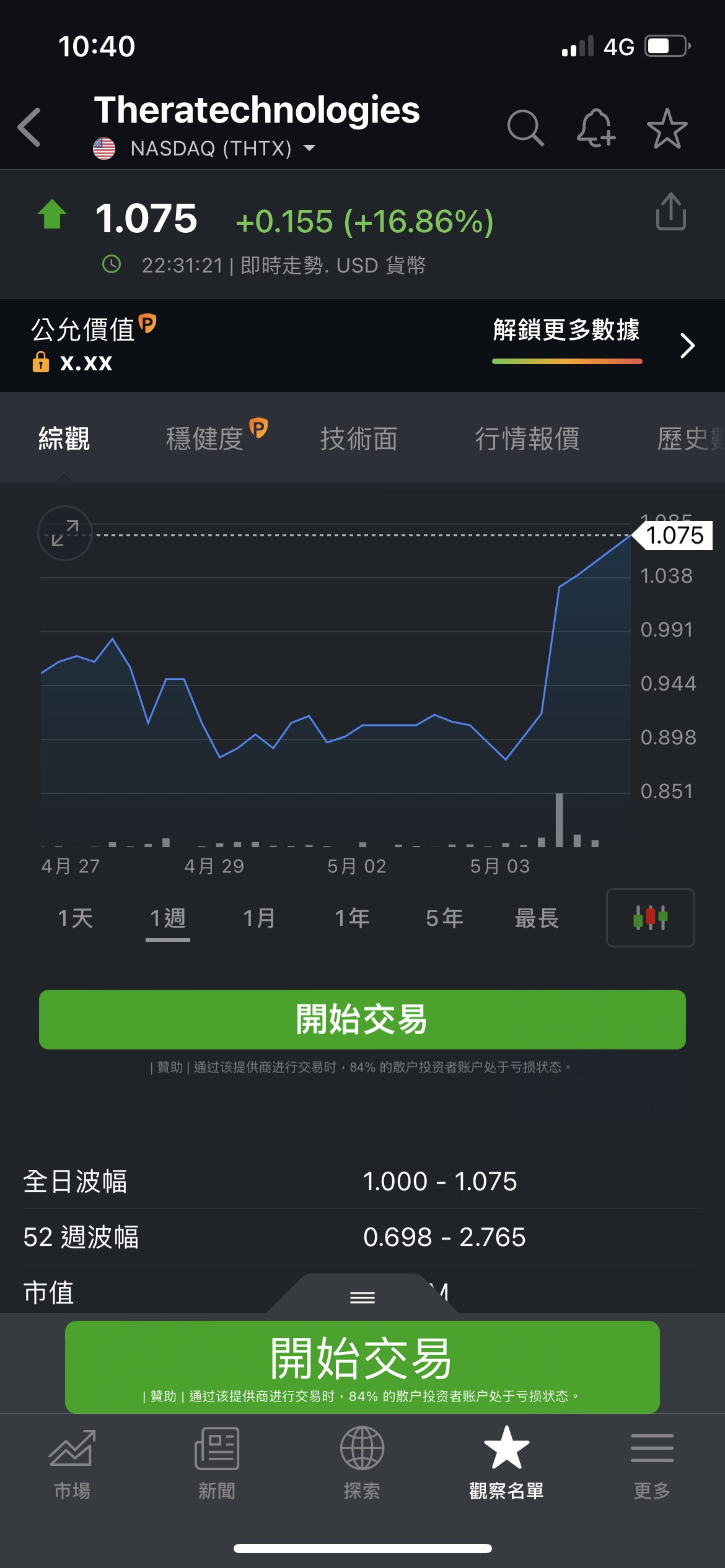Switch to the 穩健度 tab
Image resolution: width=725 pixels, height=1568 pixels.
pos(204,438)
